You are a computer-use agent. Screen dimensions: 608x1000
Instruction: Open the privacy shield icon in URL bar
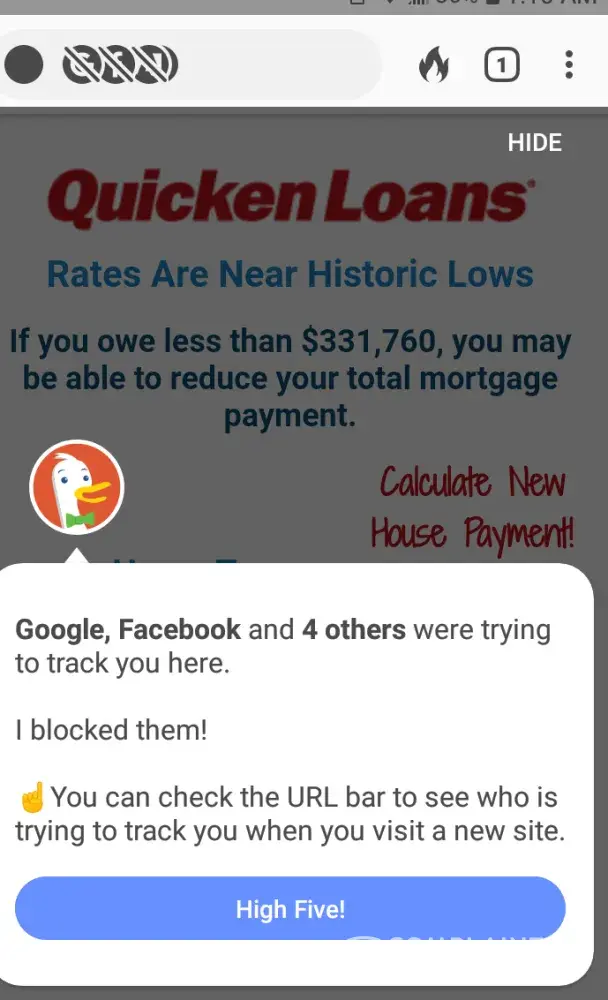pyautogui.click(x=23, y=66)
